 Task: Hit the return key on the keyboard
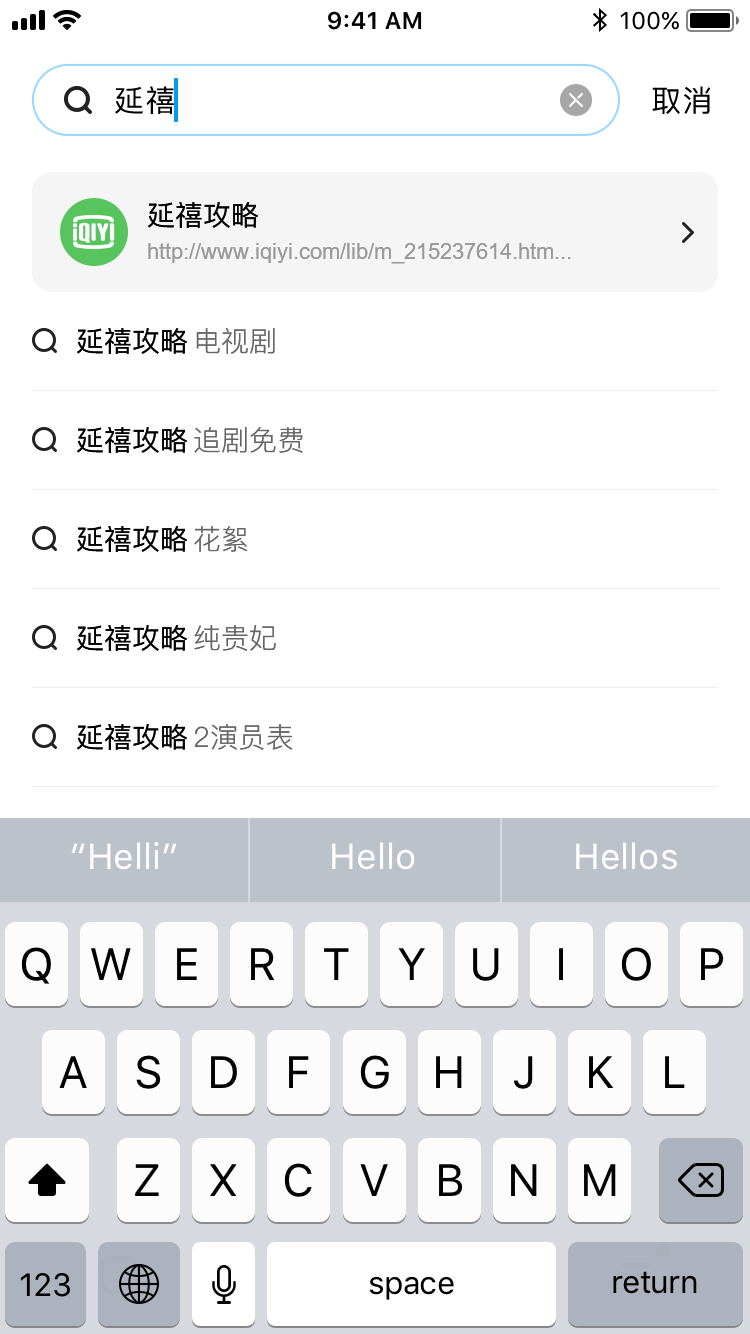(x=655, y=1284)
